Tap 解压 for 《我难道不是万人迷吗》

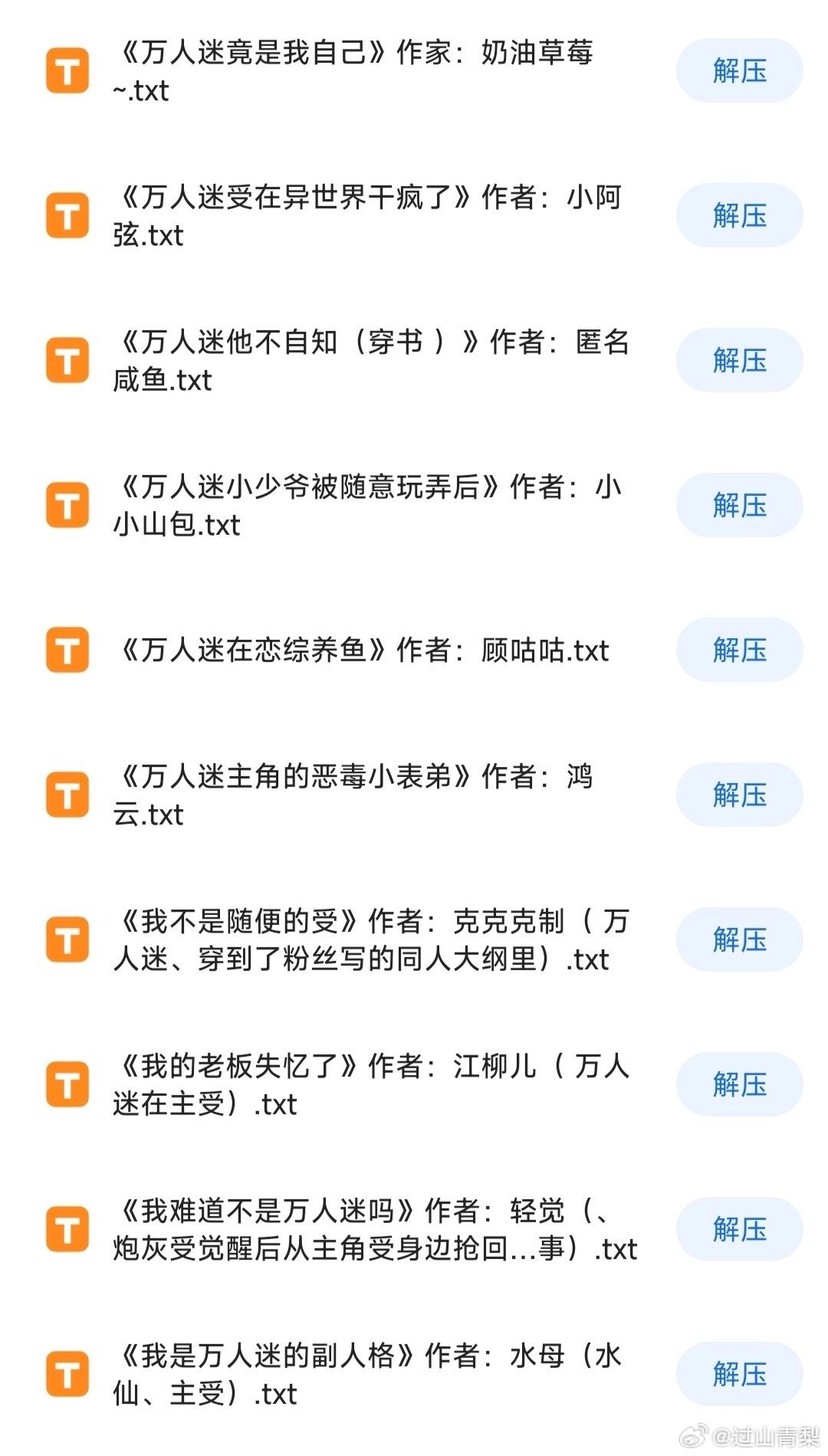point(739,1229)
